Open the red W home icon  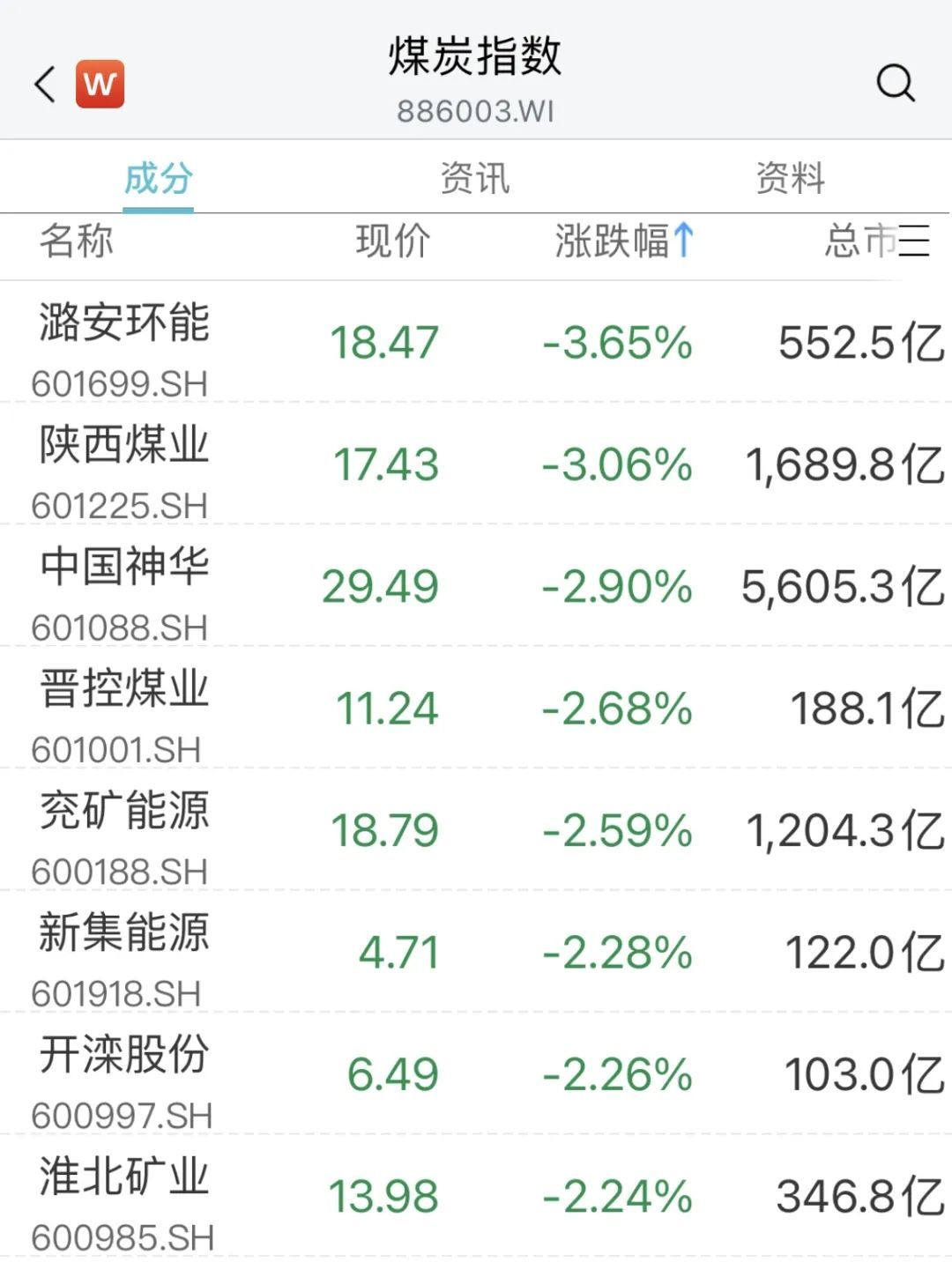pyautogui.click(x=100, y=85)
